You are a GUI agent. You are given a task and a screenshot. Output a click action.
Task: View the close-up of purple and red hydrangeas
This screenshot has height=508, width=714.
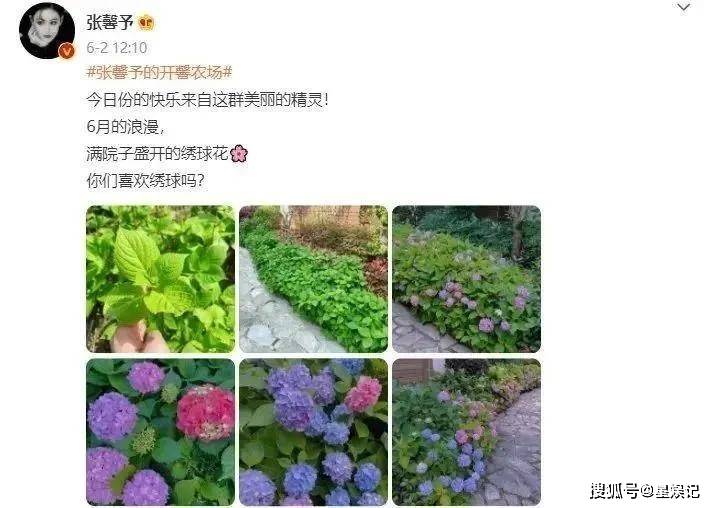[160, 432]
